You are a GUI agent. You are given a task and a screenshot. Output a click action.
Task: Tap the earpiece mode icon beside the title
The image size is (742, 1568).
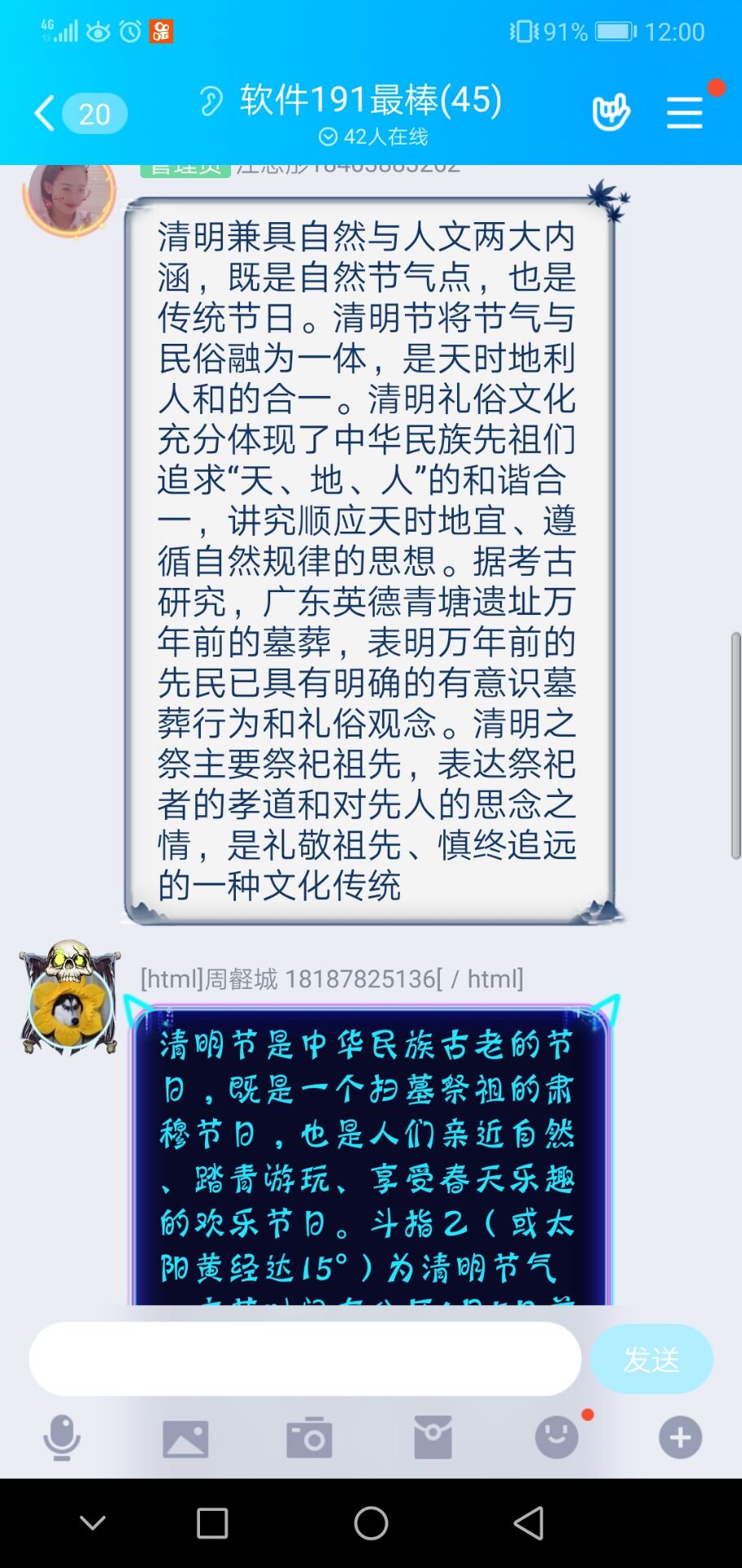tap(211, 101)
